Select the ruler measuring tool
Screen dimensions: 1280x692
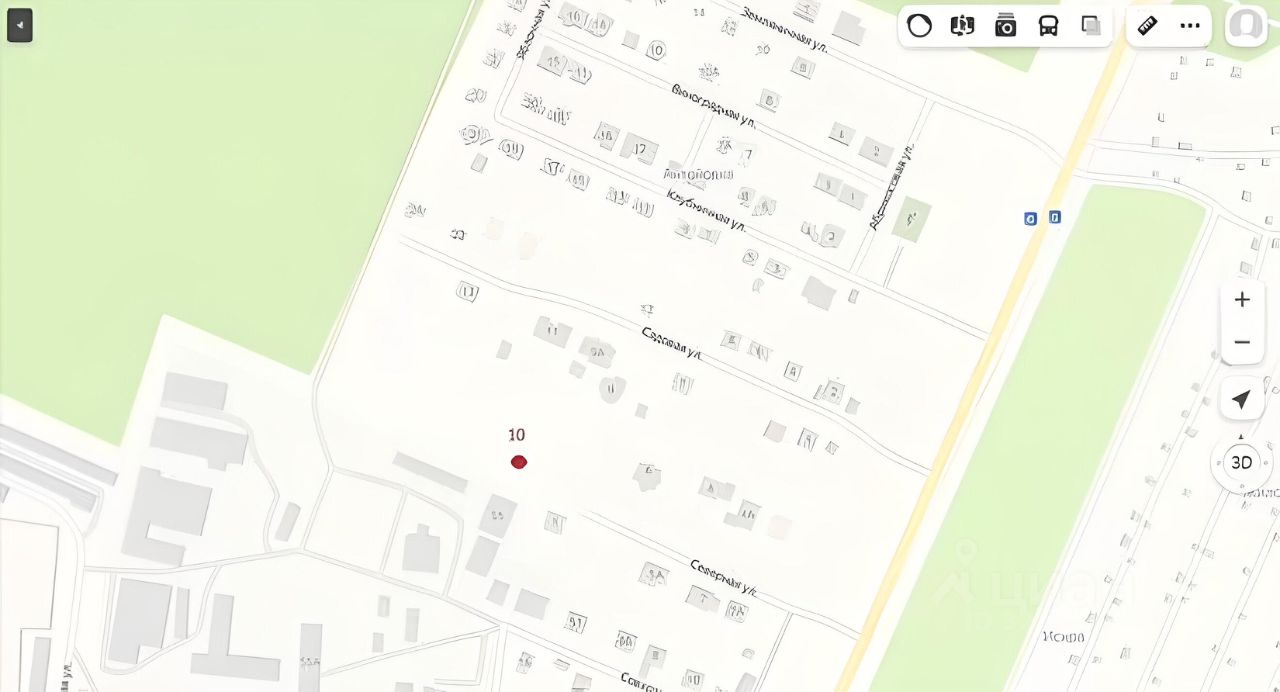click(1148, 26)
